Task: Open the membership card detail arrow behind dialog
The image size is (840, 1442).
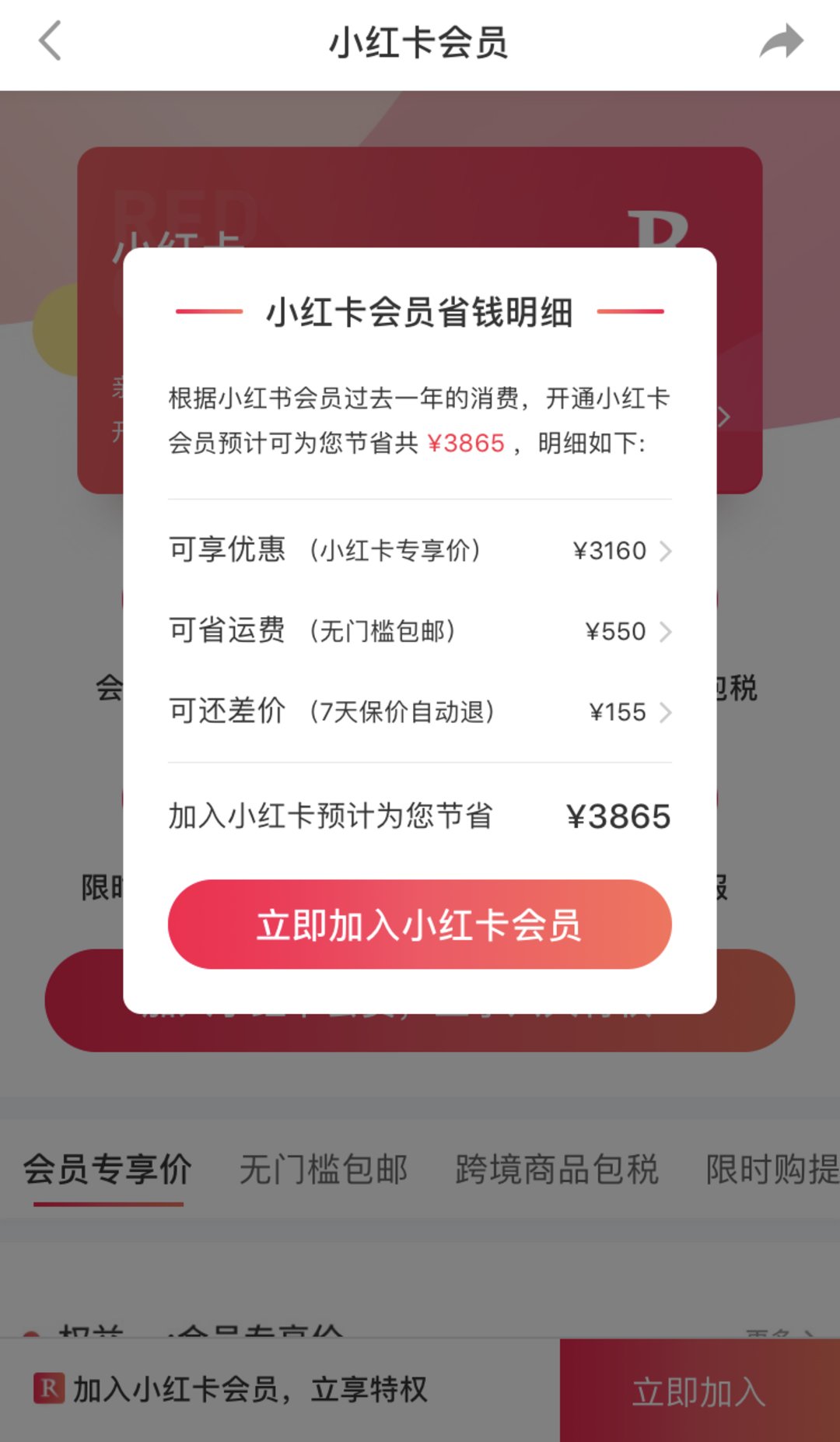Action: pyautogui.click(x=723, y=418)
